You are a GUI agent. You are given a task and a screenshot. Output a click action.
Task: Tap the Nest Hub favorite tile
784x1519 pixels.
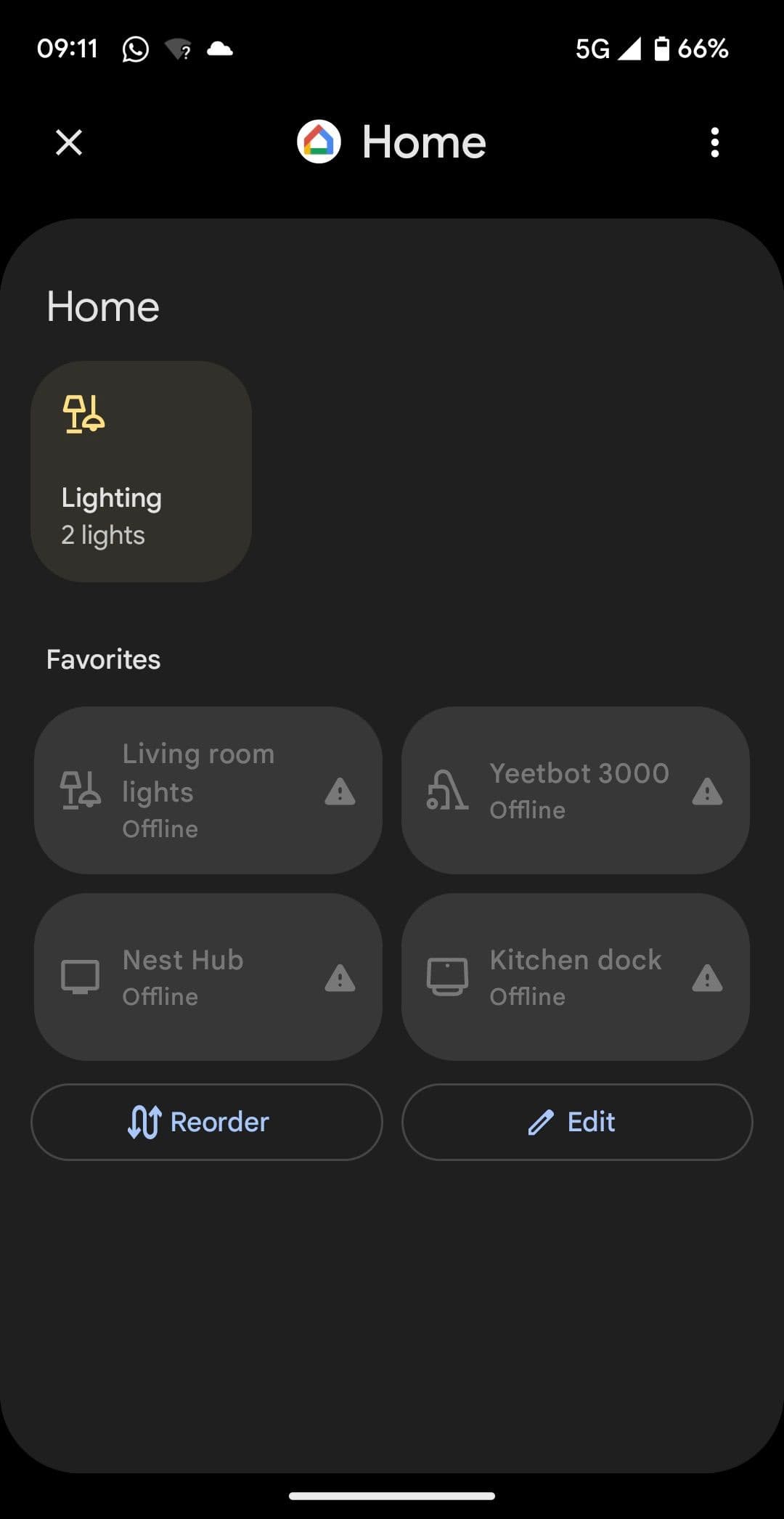(x=207, y=976)
